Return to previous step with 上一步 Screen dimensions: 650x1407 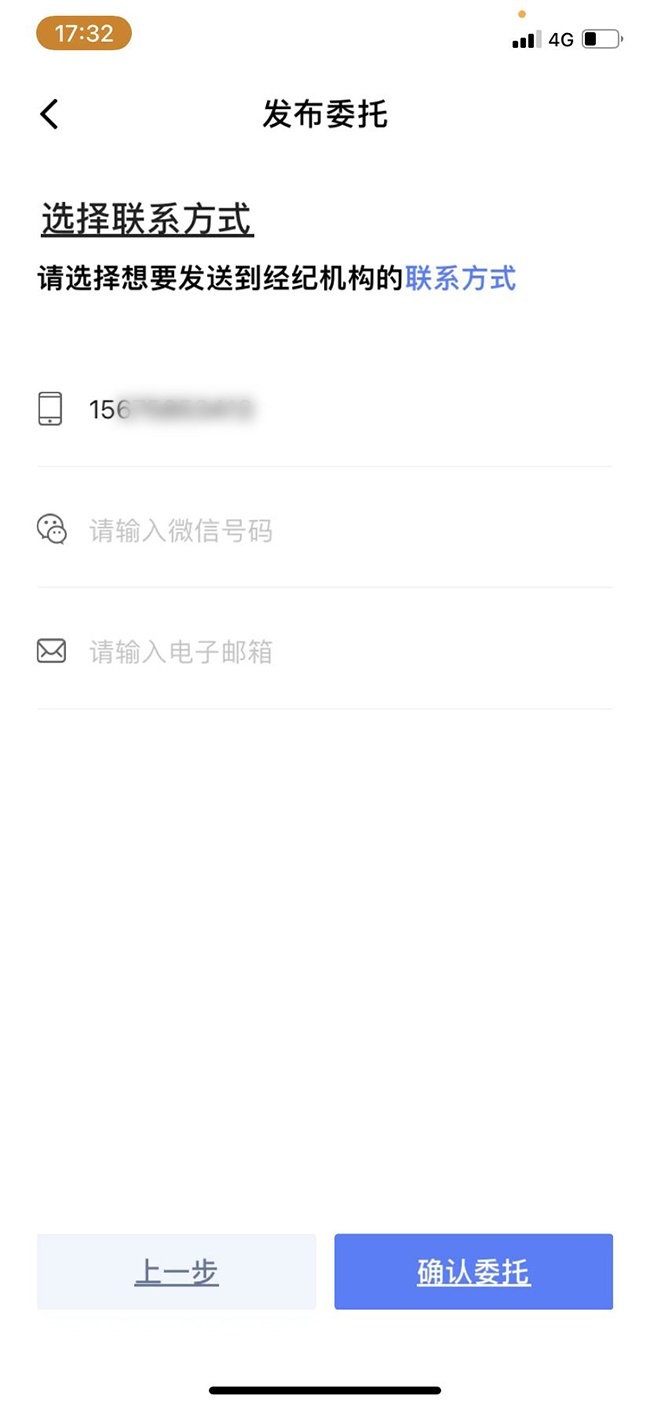tap(176, 1272)
